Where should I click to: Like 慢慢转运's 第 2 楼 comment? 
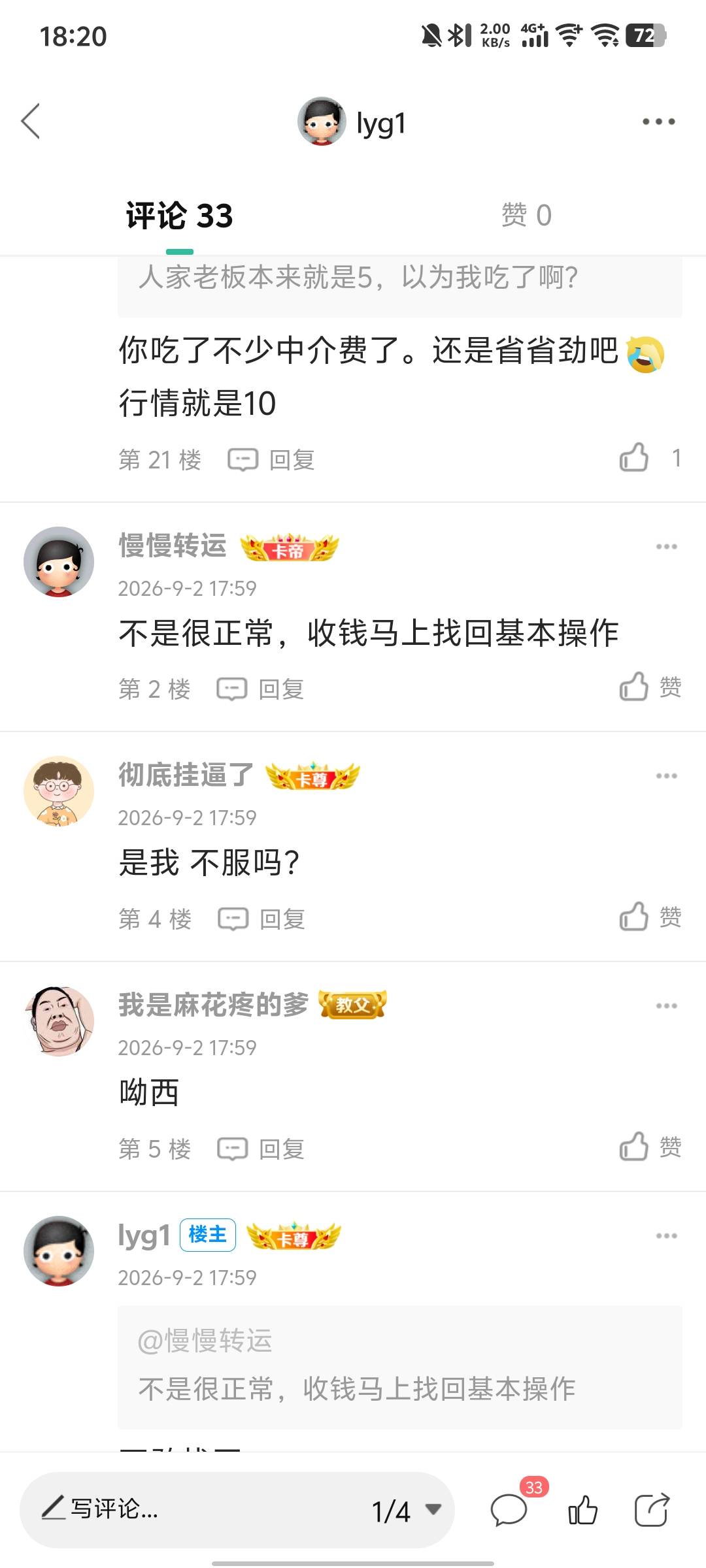(x=650, y=687)
